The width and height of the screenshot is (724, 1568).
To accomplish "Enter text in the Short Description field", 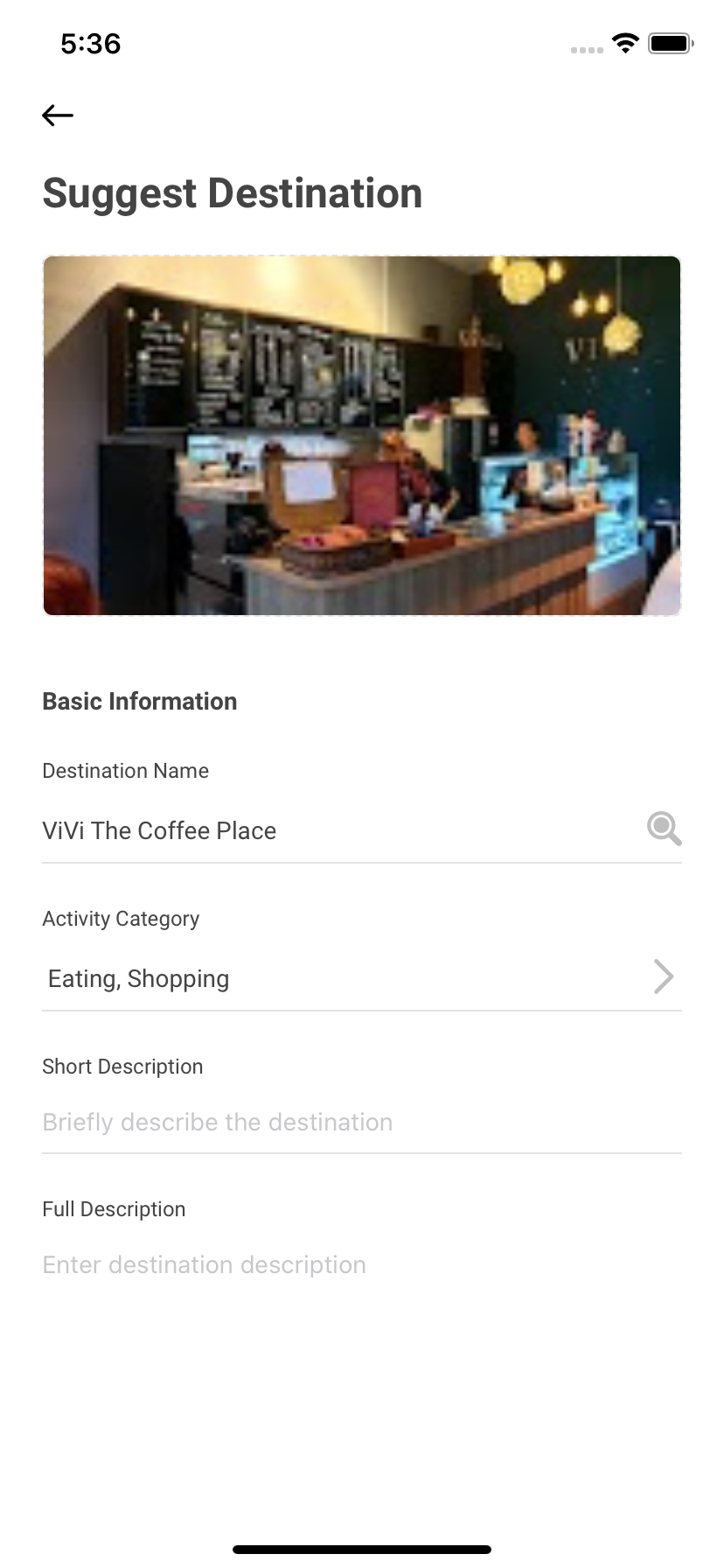I will coord(362,1122).
